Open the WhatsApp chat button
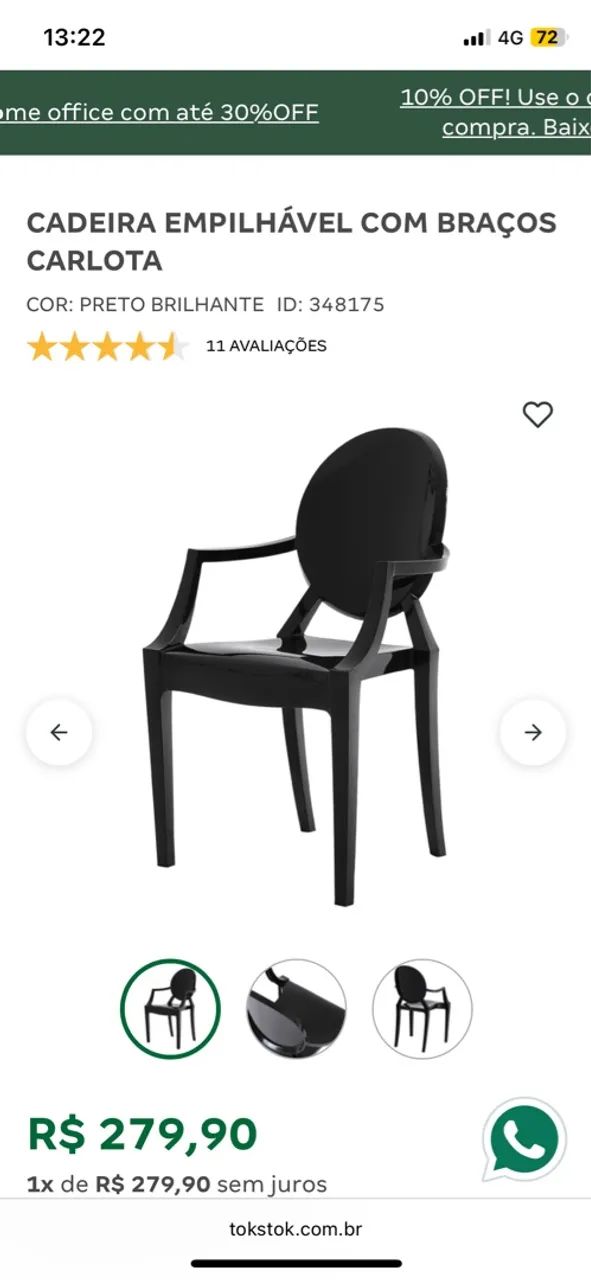The image size is (591, 1280). coord(524,1140)
